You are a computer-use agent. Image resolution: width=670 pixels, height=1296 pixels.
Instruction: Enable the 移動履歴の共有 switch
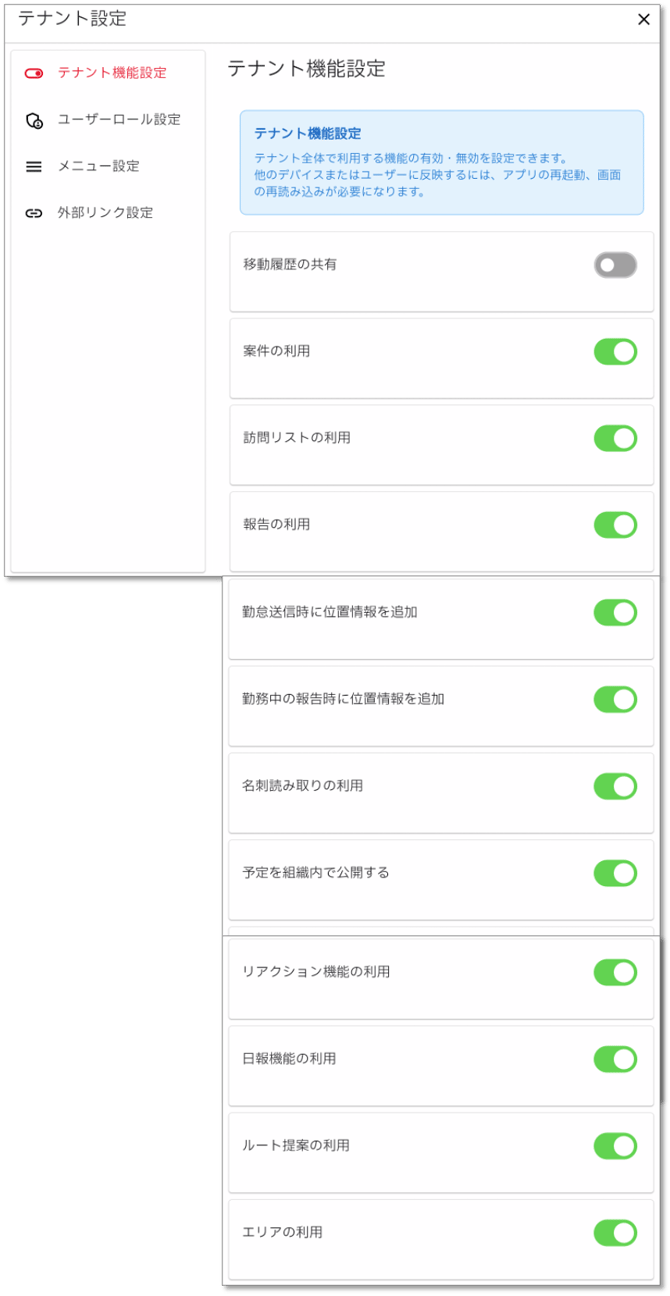point(615,265)
